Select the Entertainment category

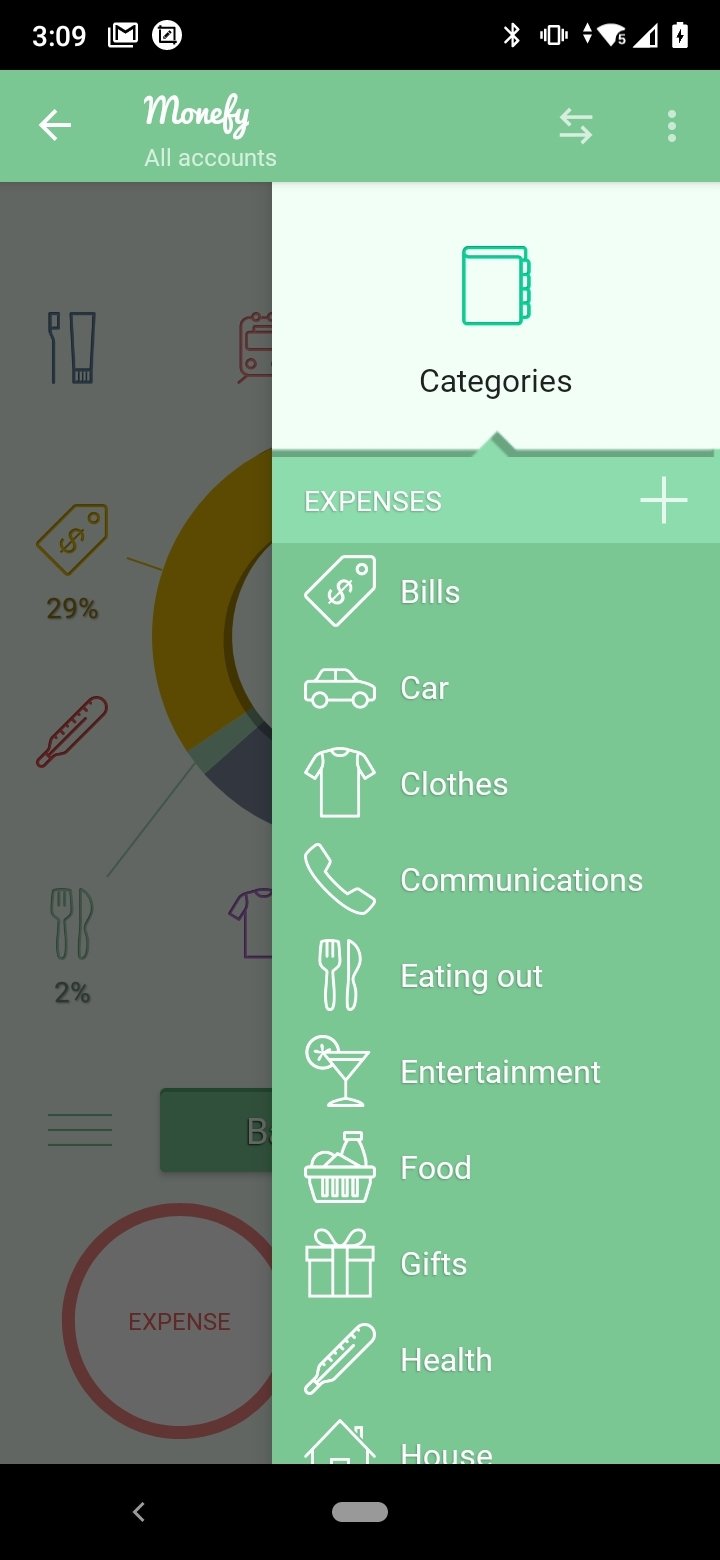[496, 1072]
